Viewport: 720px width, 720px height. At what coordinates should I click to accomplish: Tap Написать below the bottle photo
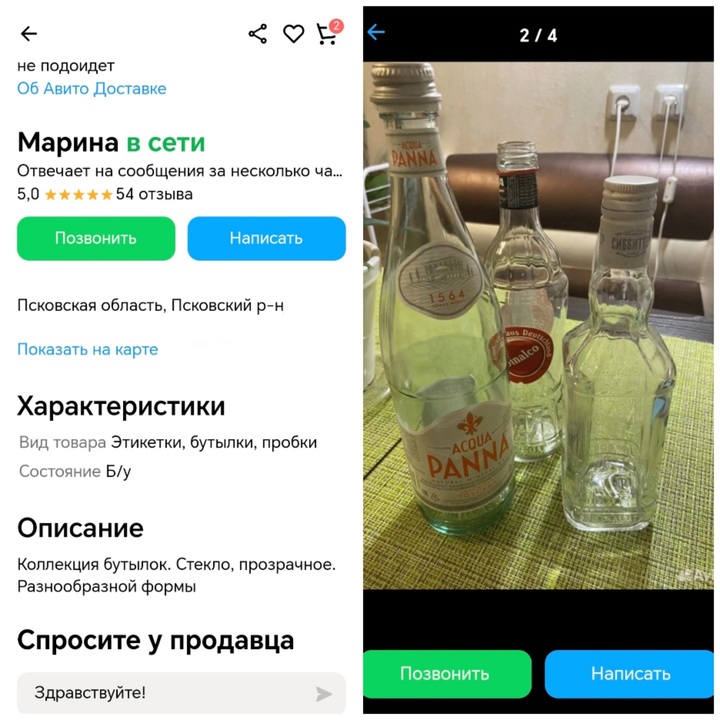coord(630,673)
